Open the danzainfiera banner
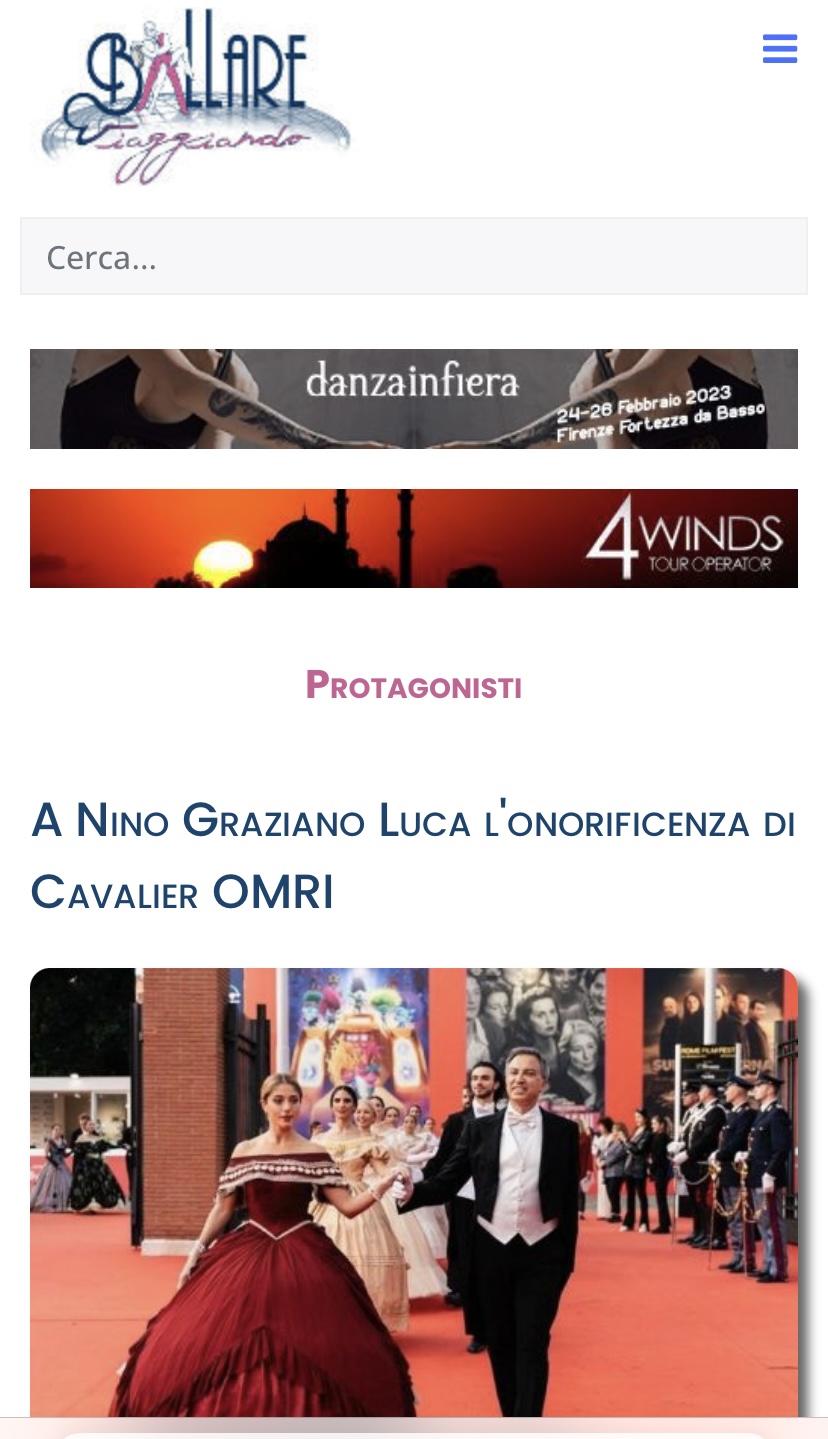The image size is (828, 1439). pyautogui.click(x=414, y=399)
